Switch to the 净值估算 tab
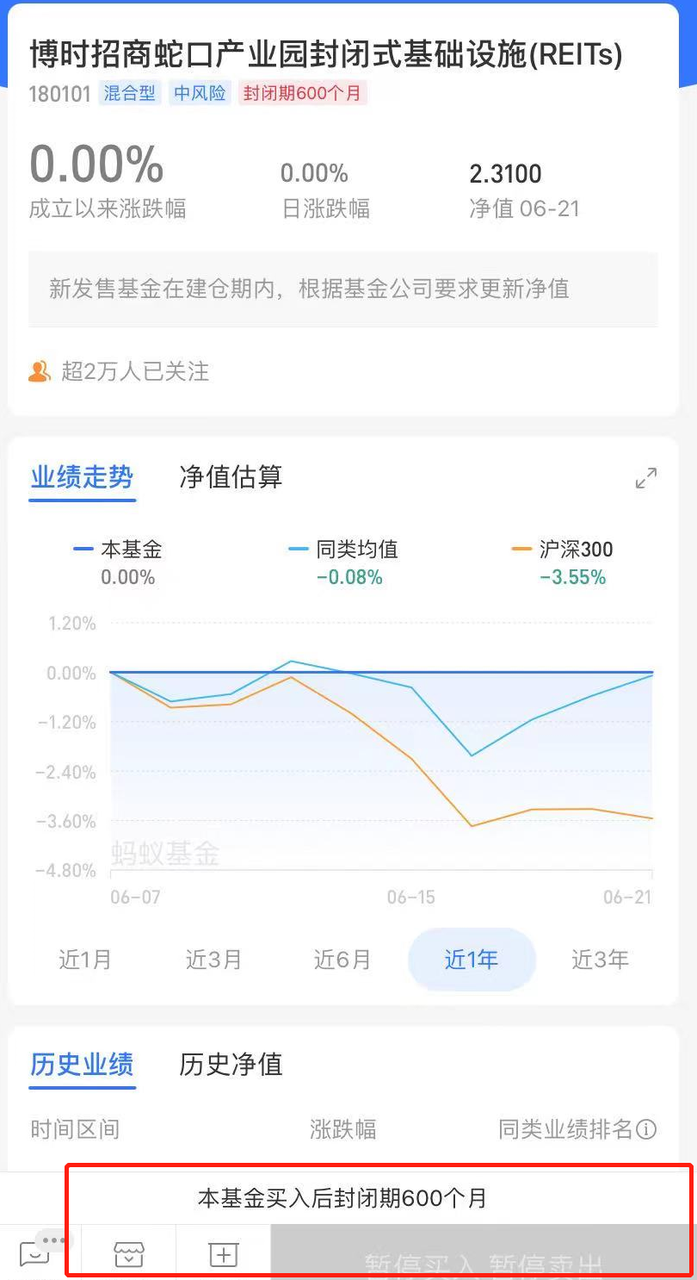The image size is (697, 1280). tap(231, 477)
